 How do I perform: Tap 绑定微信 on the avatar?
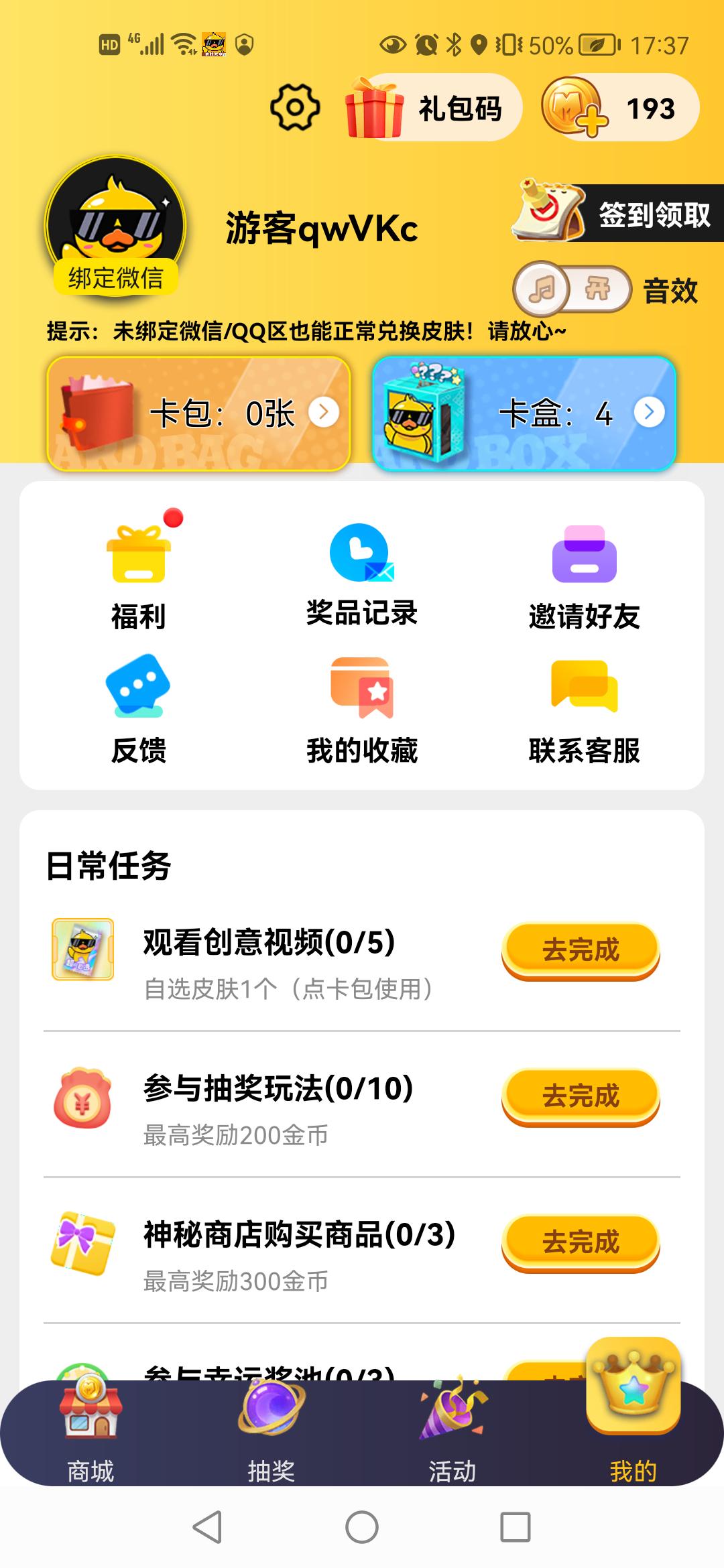[x=115, y=277]
